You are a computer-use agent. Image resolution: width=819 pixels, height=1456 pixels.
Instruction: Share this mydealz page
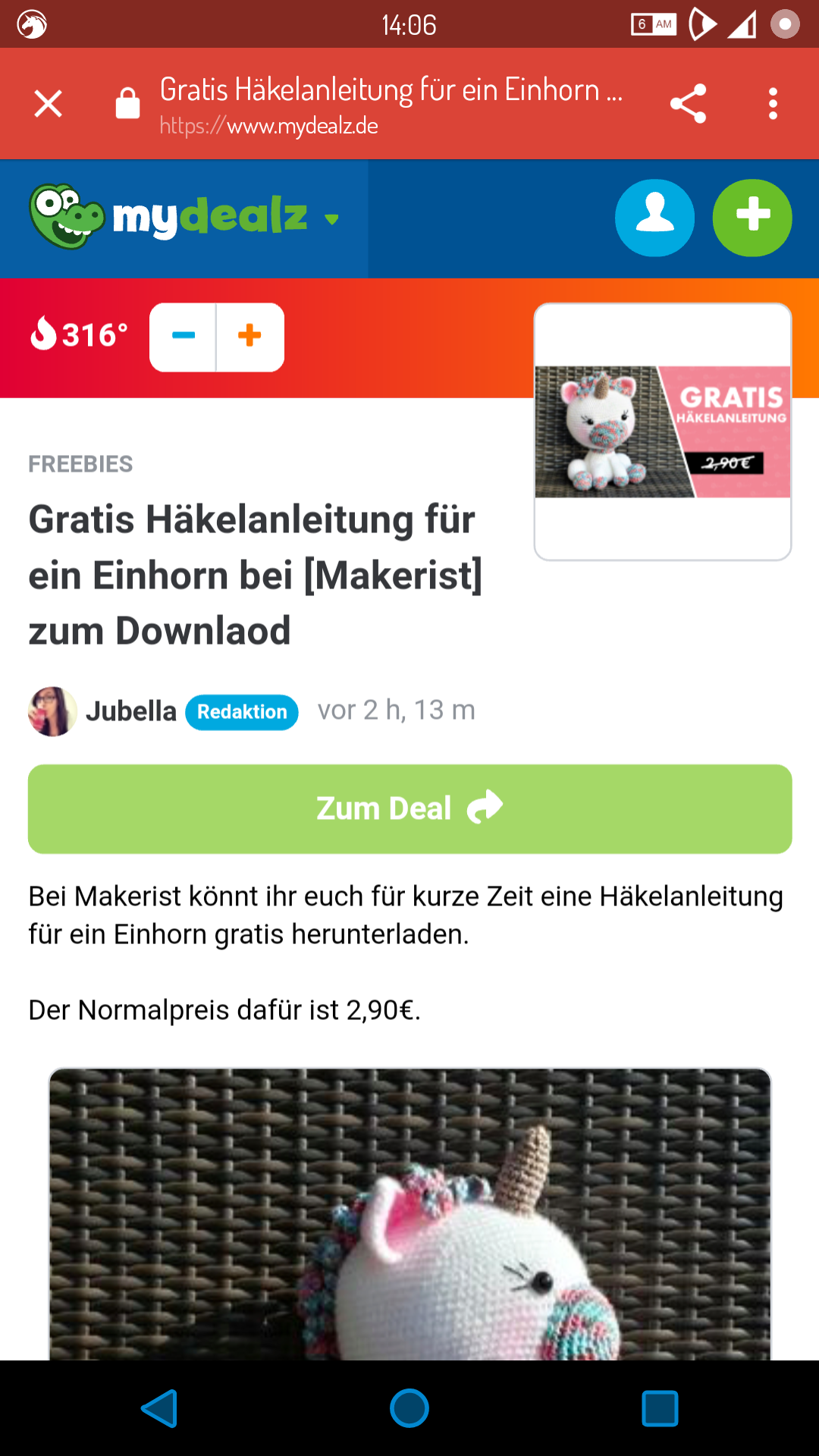point(688,104)
